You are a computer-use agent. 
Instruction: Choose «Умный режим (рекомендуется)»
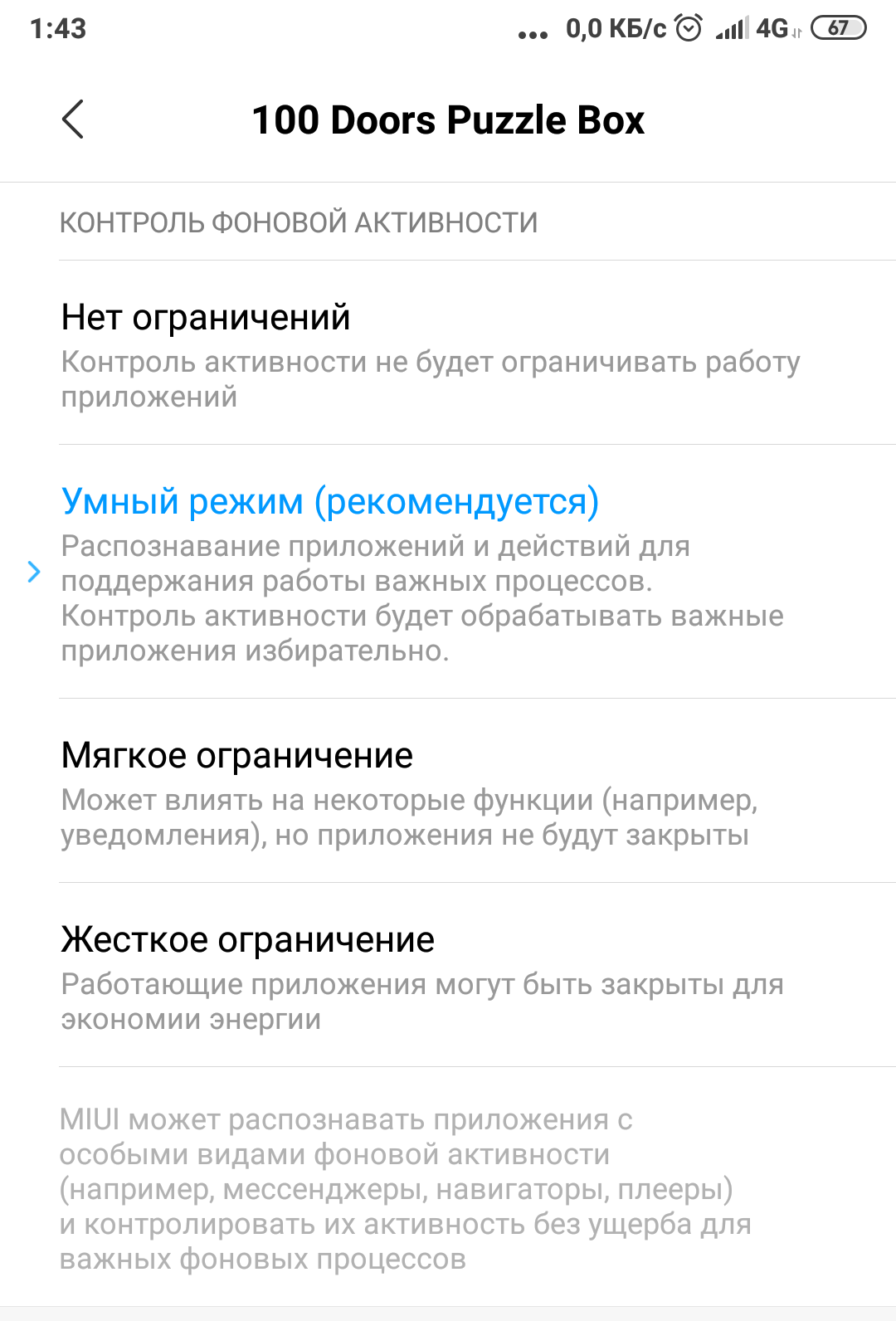click(448, 573)
